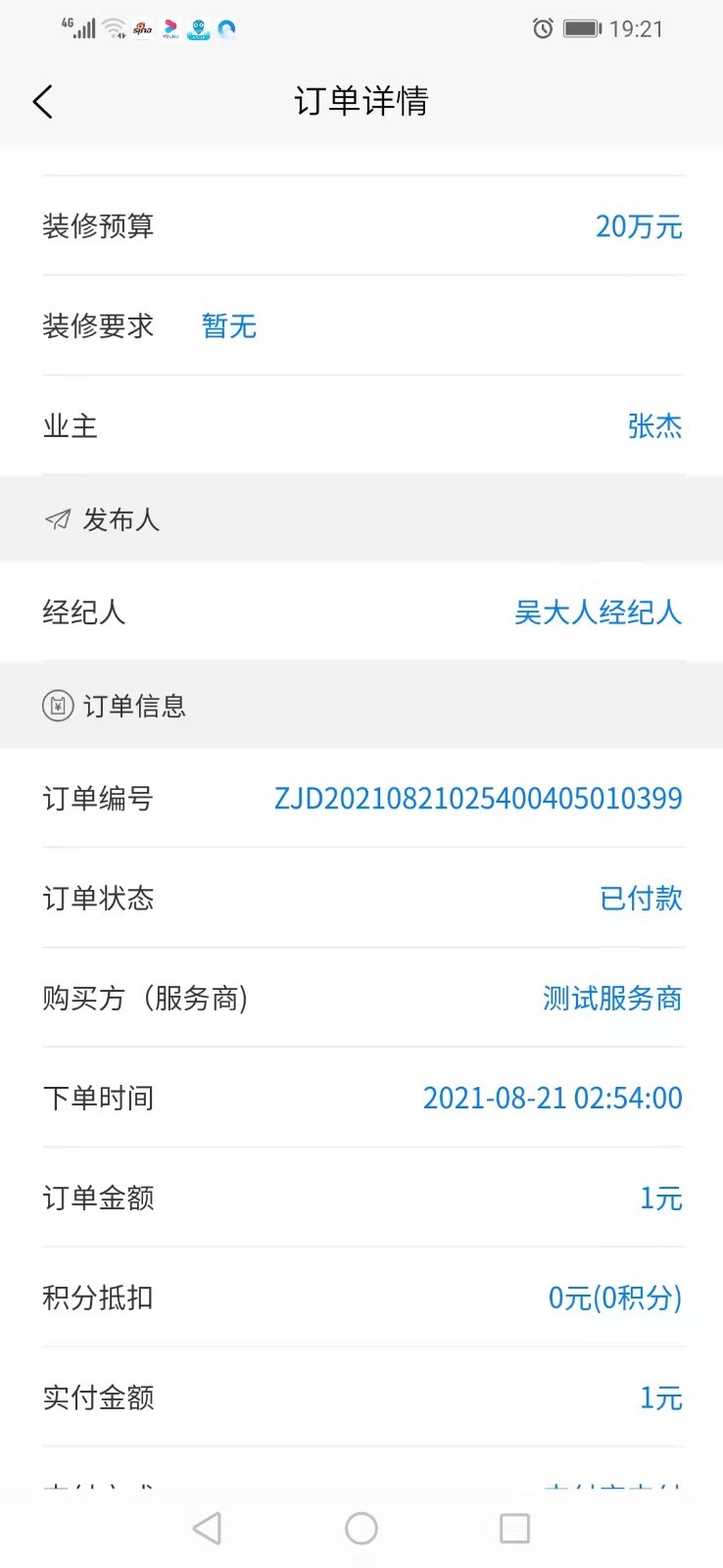The height and width of the screenshot is (1568, 723).
Task: Tap owner name 张杰
Action: point(655,425)
